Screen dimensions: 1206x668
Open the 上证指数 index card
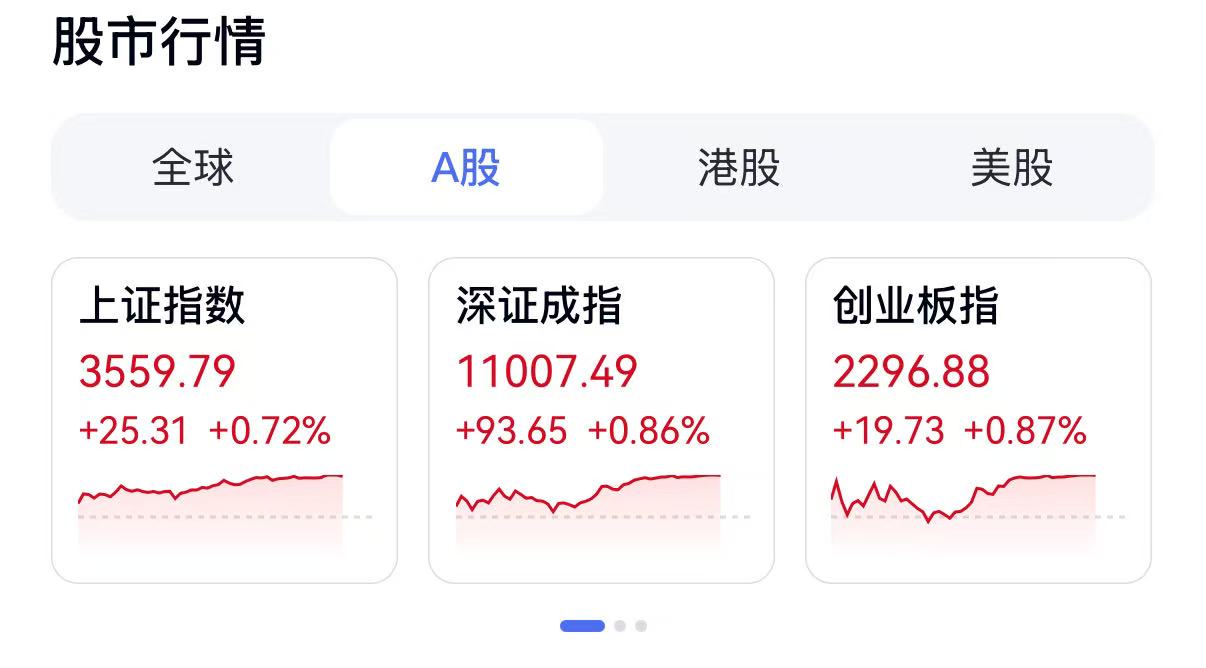click(x=224, y=420)
